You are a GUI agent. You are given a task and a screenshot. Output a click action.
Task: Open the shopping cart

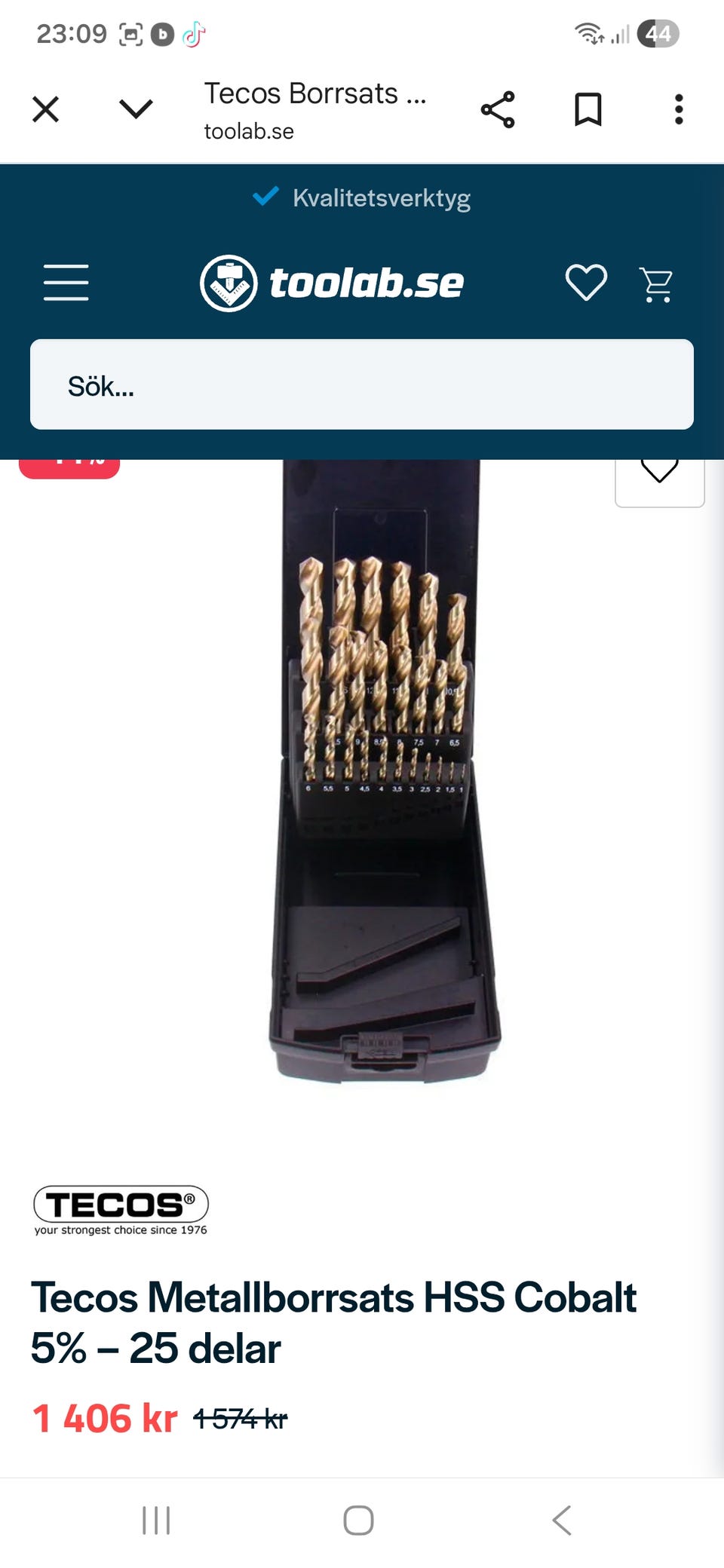coord(656,284)
